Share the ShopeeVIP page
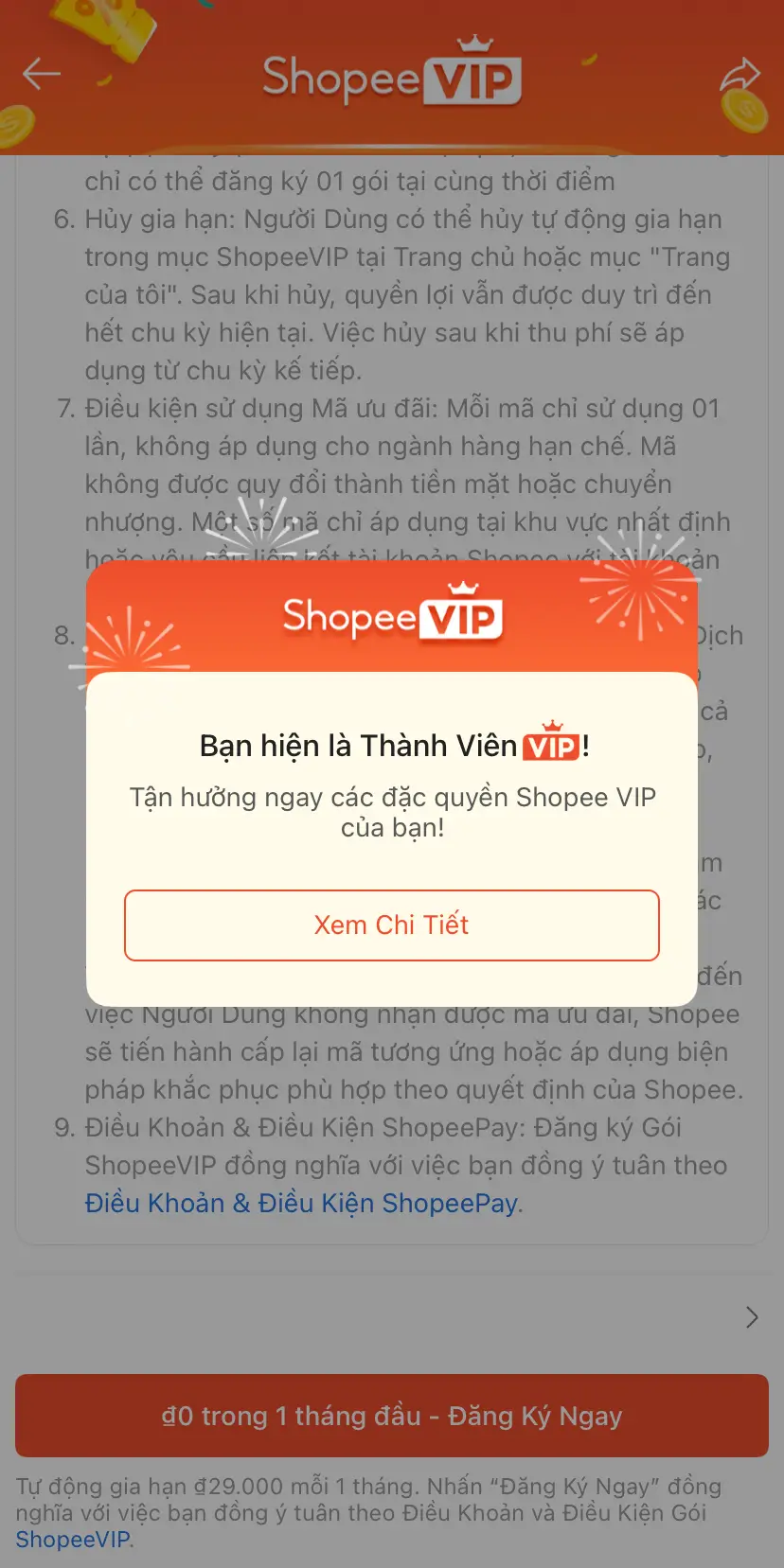The height and width of the screenshot is (1568, 784). click(x=739, y=75)
